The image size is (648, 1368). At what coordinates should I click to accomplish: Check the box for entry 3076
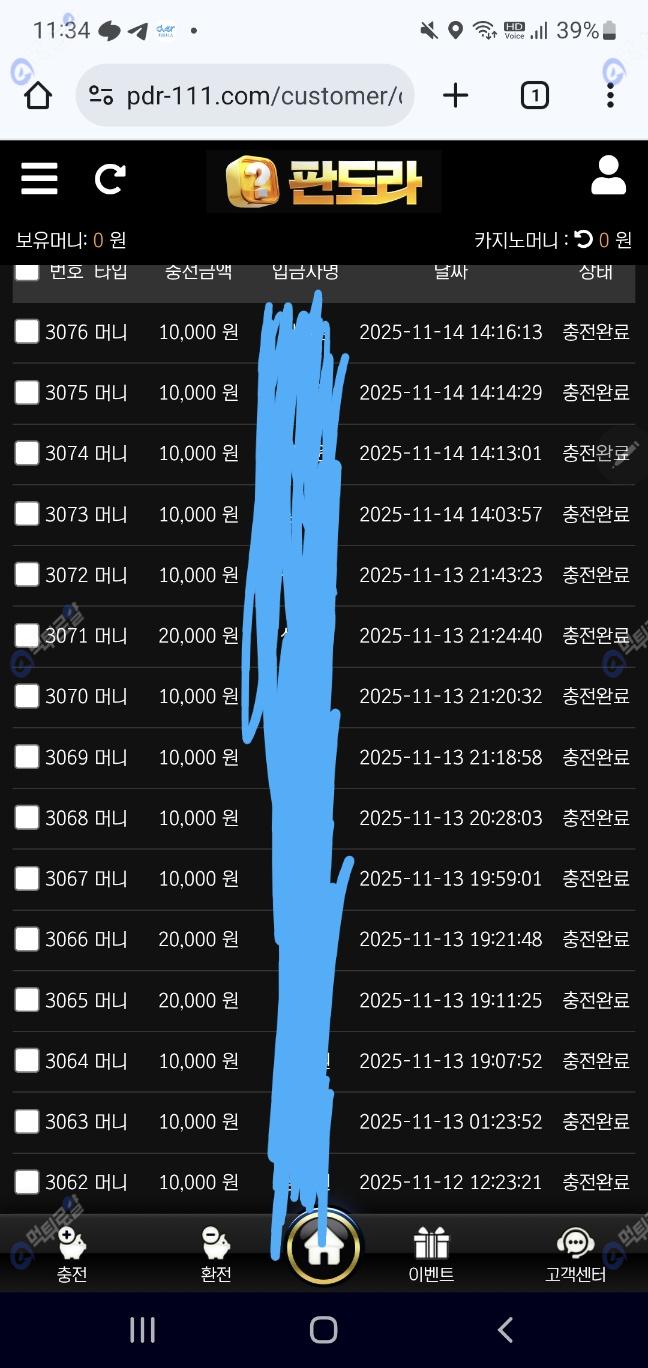click(x=27, y=332)
